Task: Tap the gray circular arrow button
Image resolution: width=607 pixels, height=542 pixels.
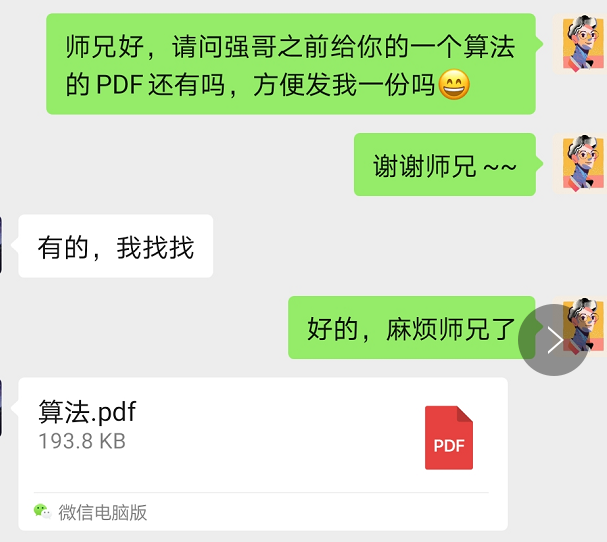Action: coord(554,340)
